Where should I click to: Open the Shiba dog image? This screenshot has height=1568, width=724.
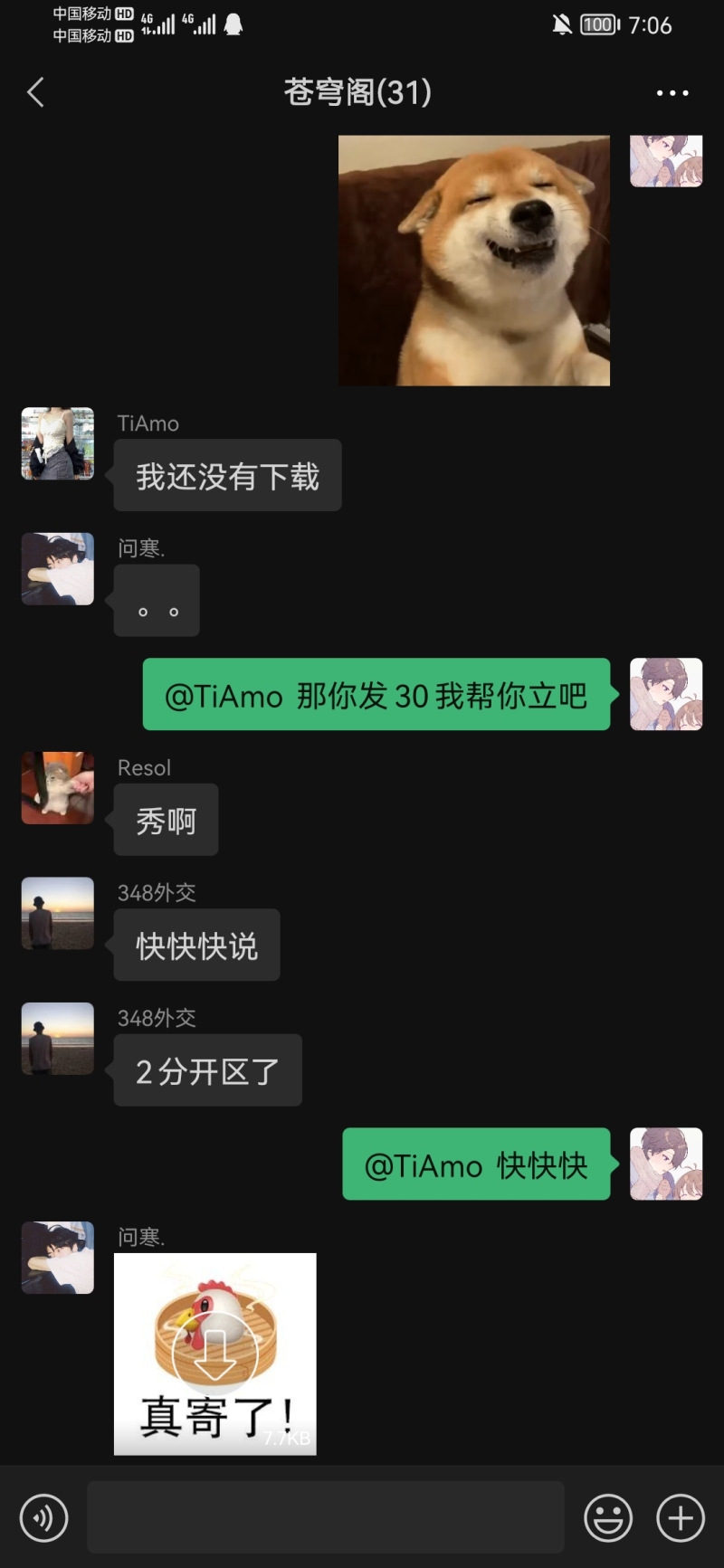pos(473,261)
